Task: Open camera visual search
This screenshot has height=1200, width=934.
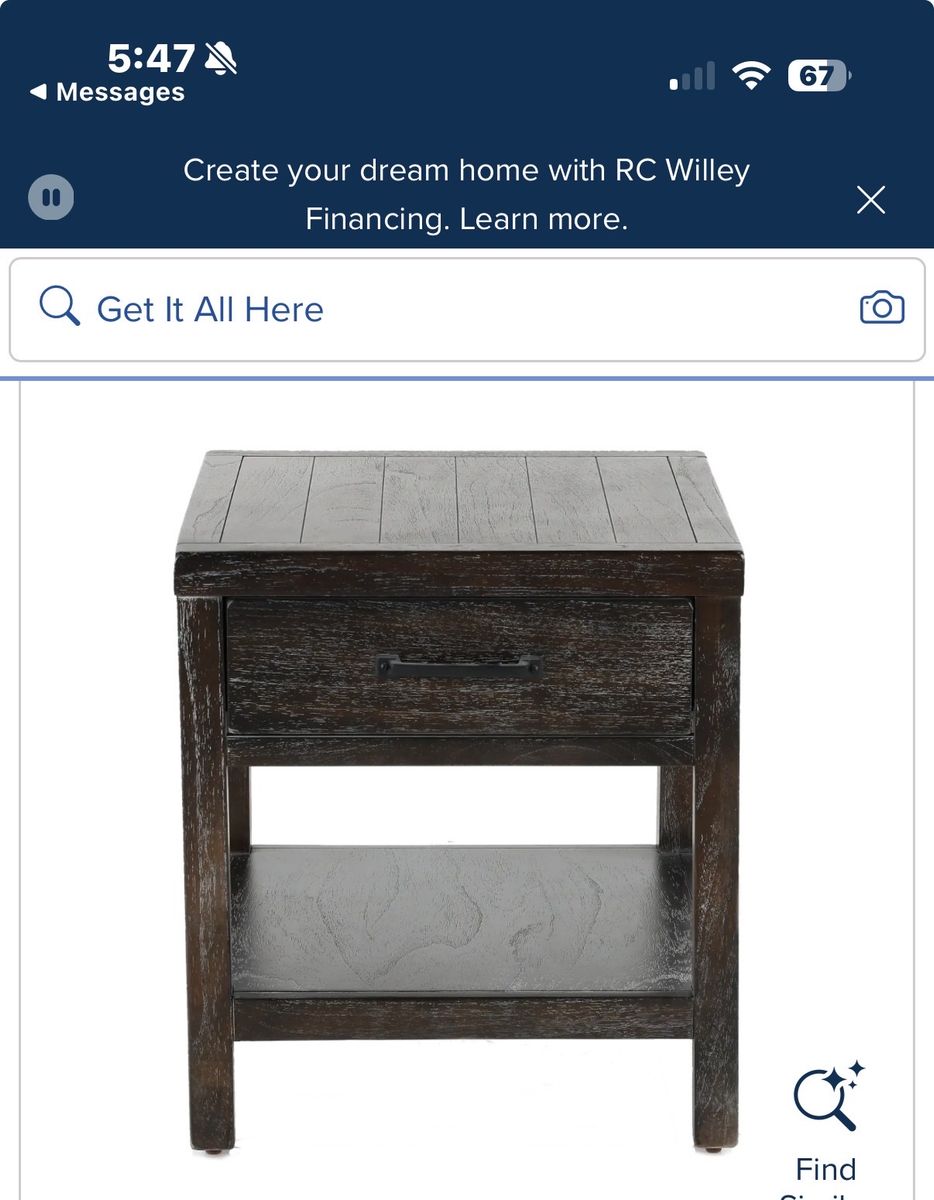Action: (882, 308)
